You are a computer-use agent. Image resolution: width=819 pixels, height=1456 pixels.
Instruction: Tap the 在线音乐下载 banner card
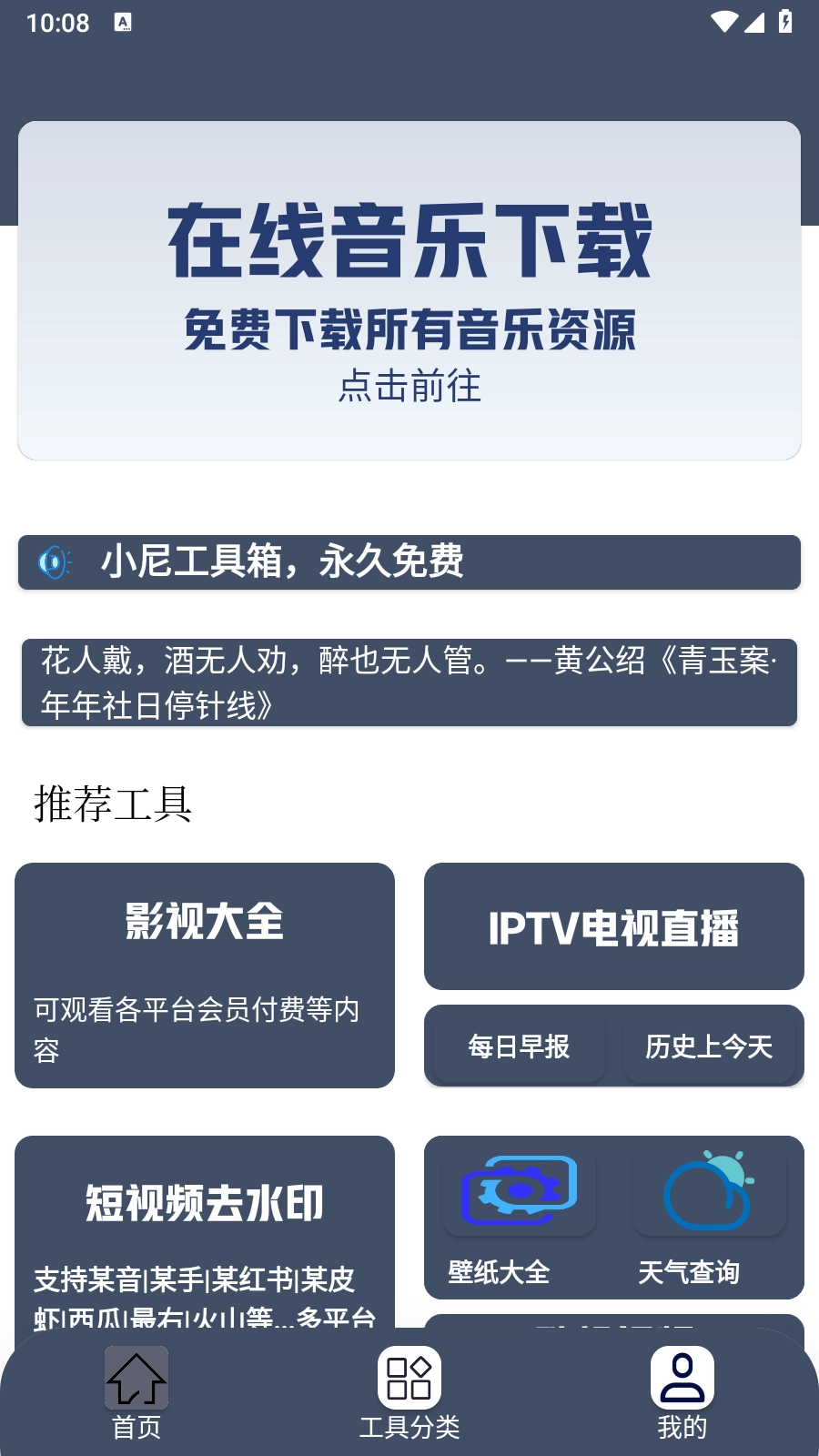coord(409,291)
